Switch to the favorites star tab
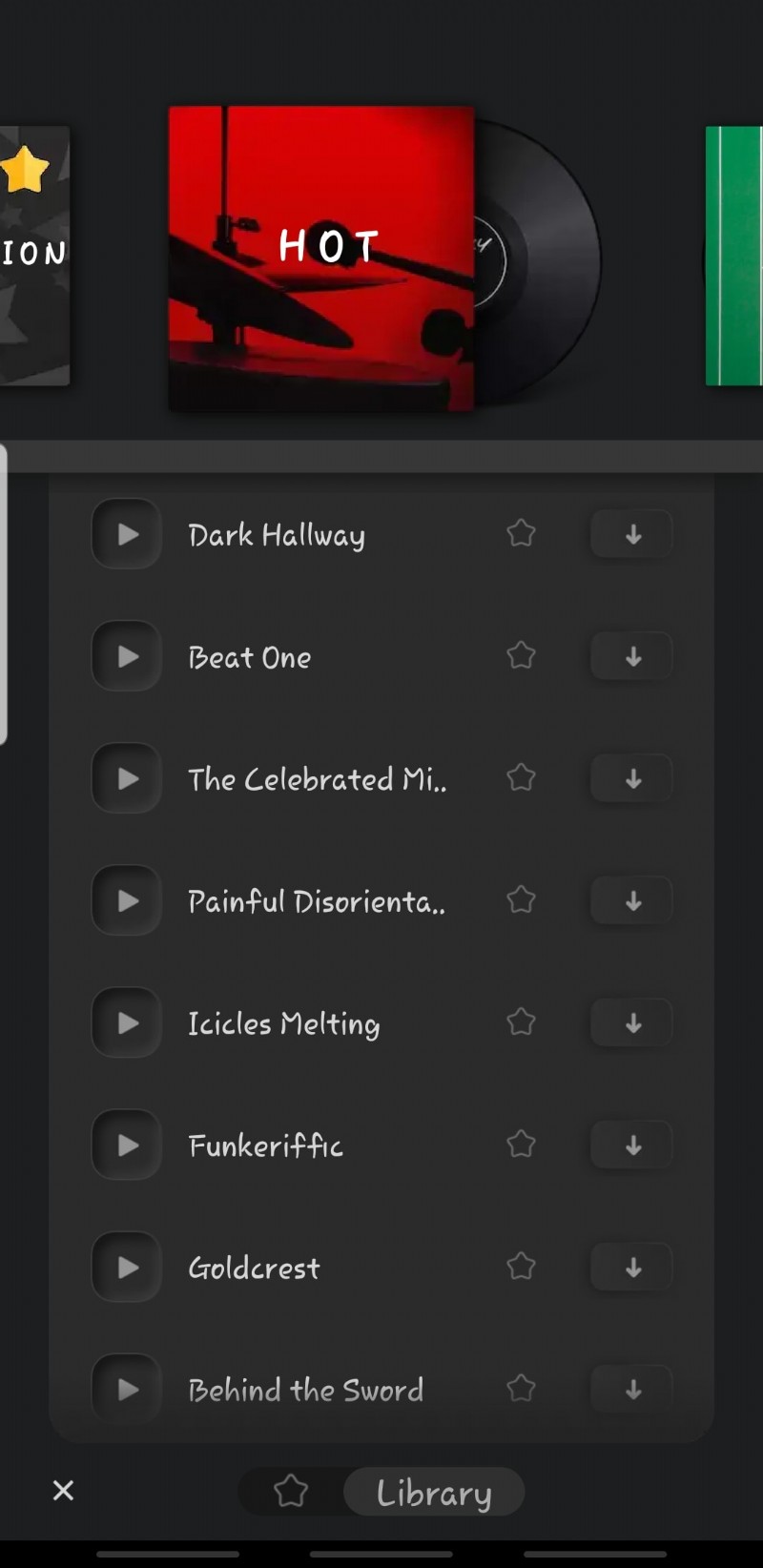Viewport: 763px width, 1568px height. tap(291, 1491)
